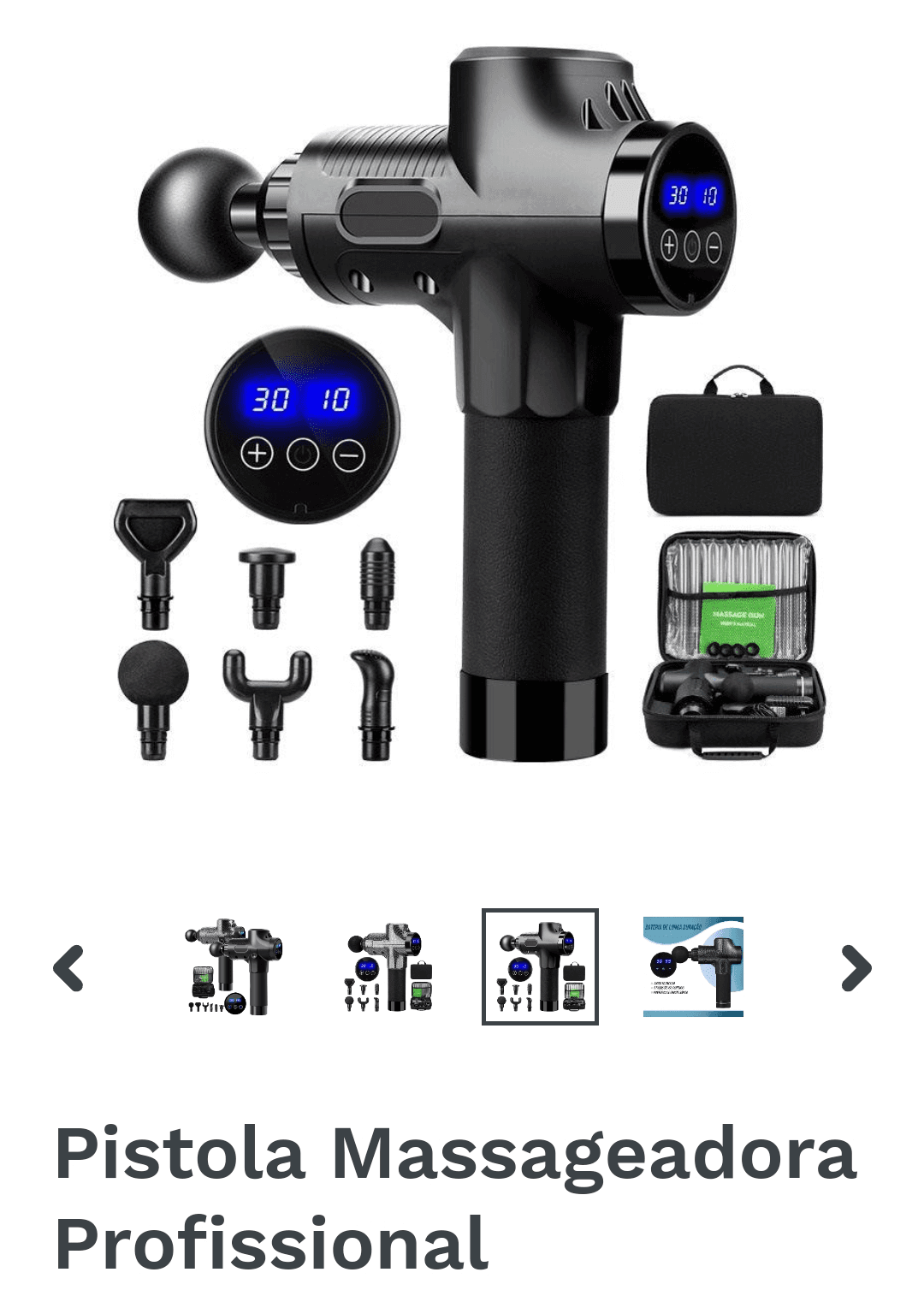The height and width of the screenshot is (1302, 924).
Task: Select the second gallery thumbnail
Action: tap(389, 967)
